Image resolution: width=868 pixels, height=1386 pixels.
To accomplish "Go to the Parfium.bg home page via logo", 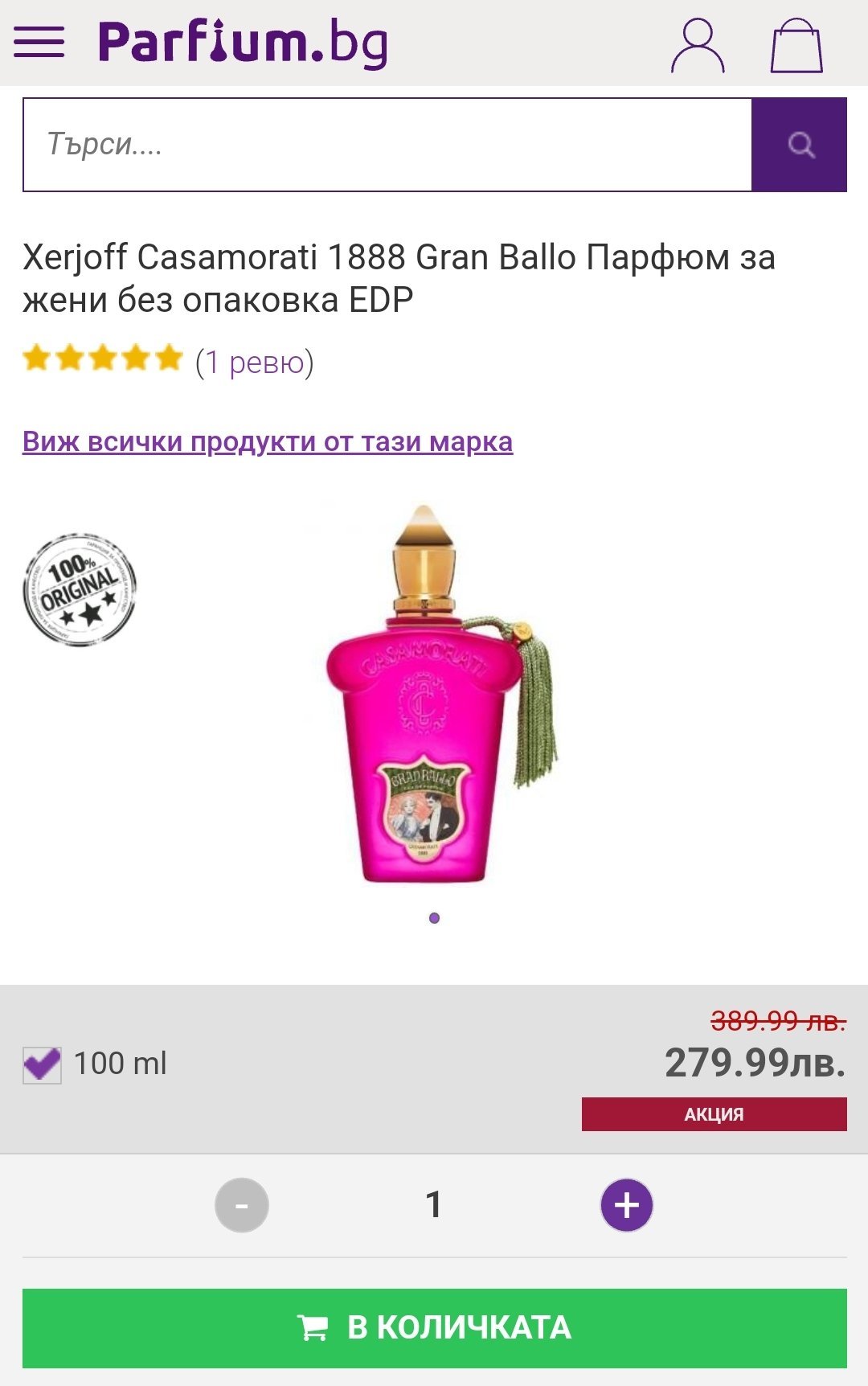I will [243, 43].
